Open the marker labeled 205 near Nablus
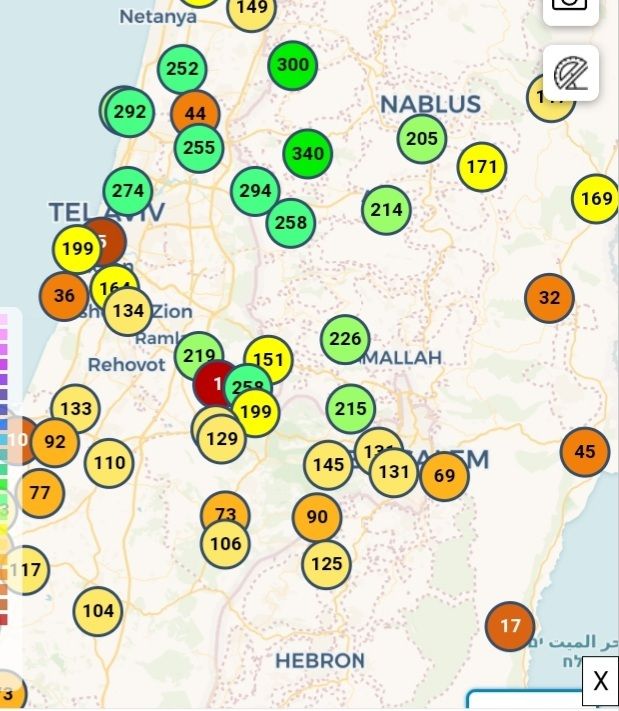619x711 pixels. [x=422, y=139]
